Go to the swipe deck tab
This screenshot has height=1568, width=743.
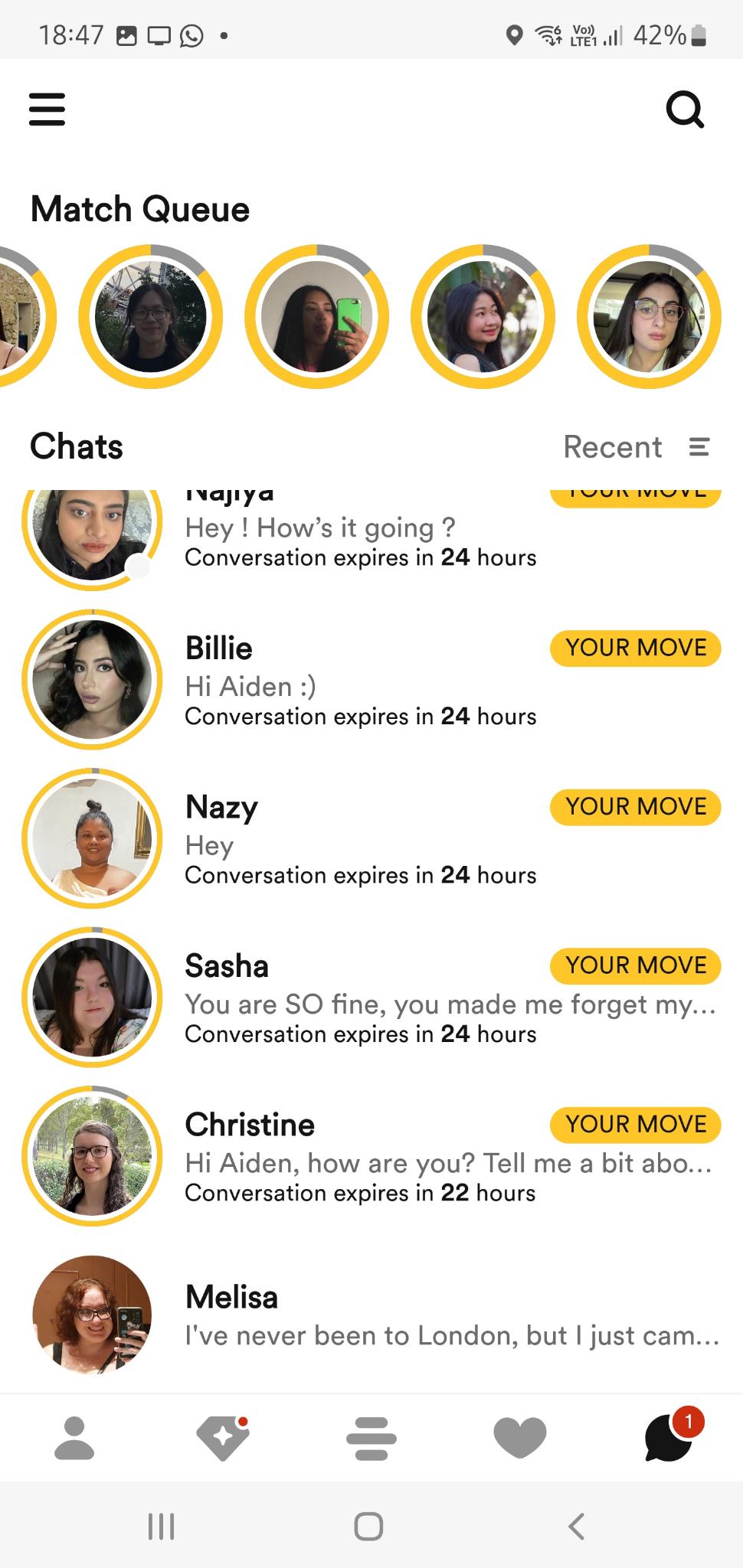coord(371,1438)
